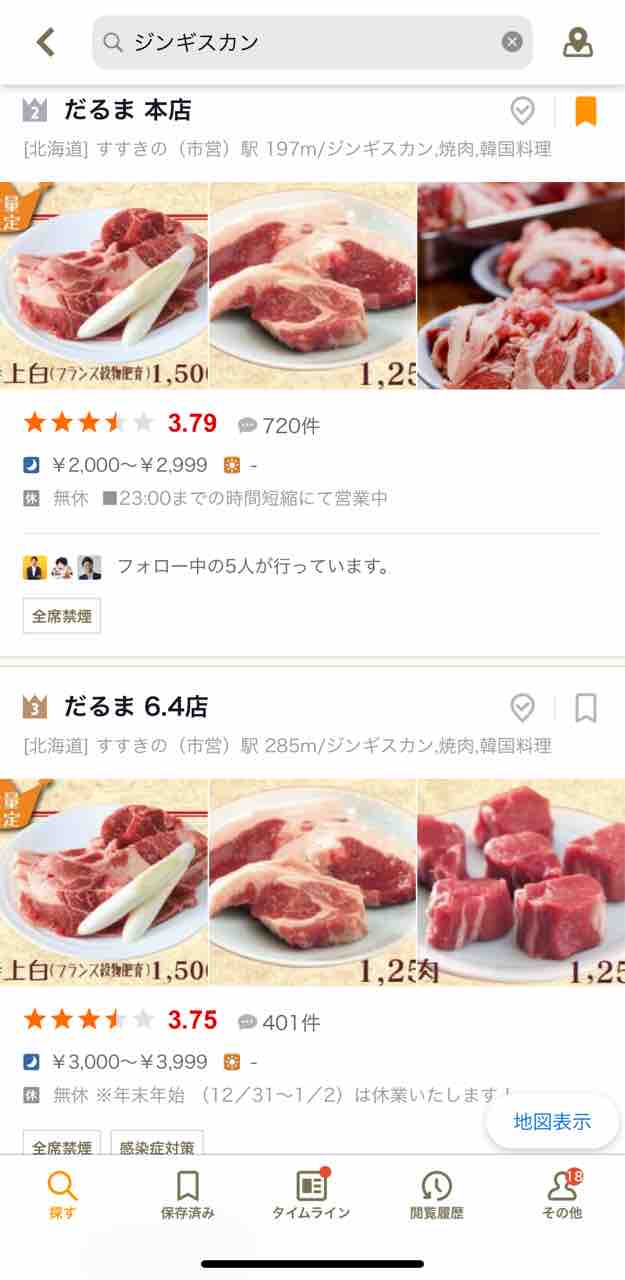Mark だるま 本店 as visited
The height and width of the screenshot is (1280, 625).
click(x=522, y=110)
